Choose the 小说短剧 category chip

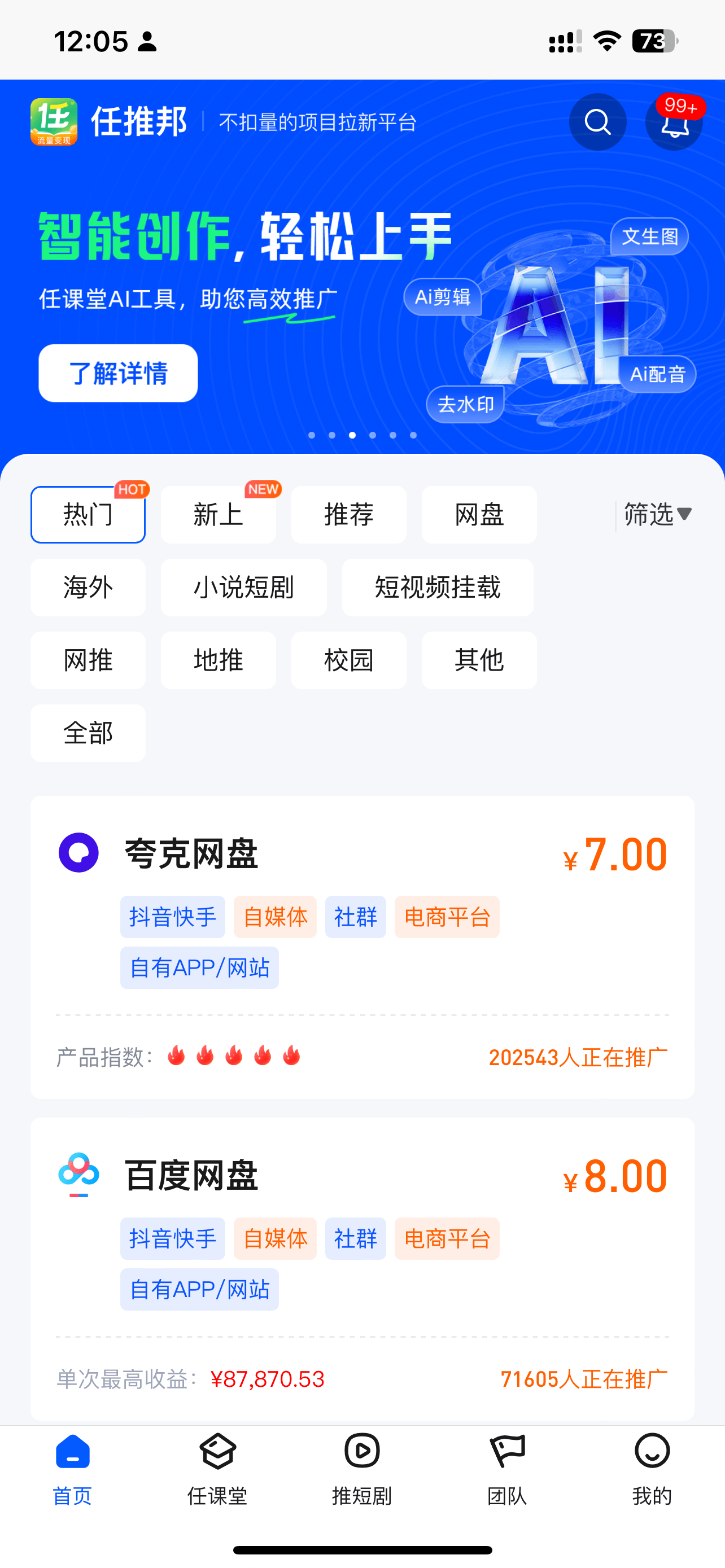(243, 588)
